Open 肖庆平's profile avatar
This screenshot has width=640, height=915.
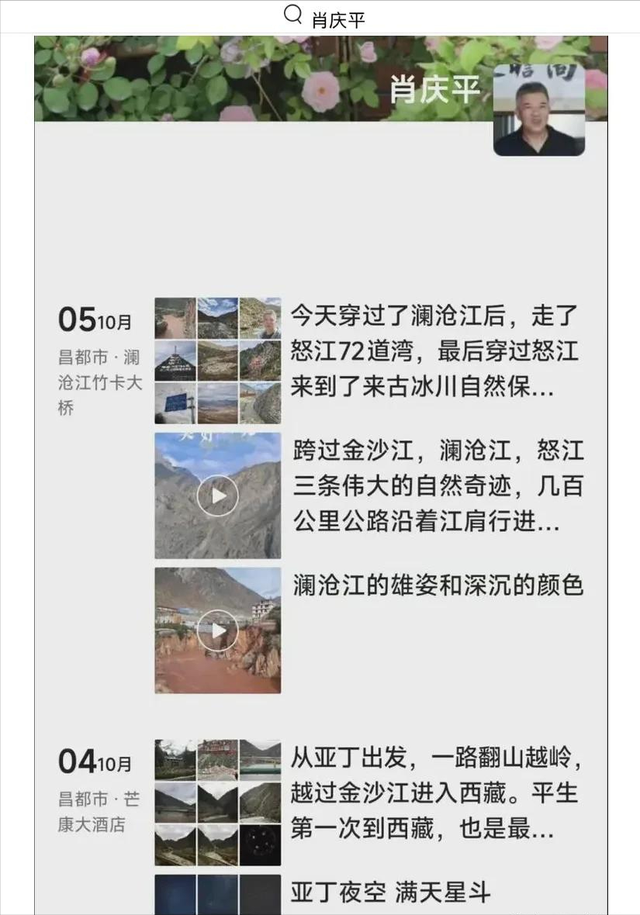coord(538,111)
